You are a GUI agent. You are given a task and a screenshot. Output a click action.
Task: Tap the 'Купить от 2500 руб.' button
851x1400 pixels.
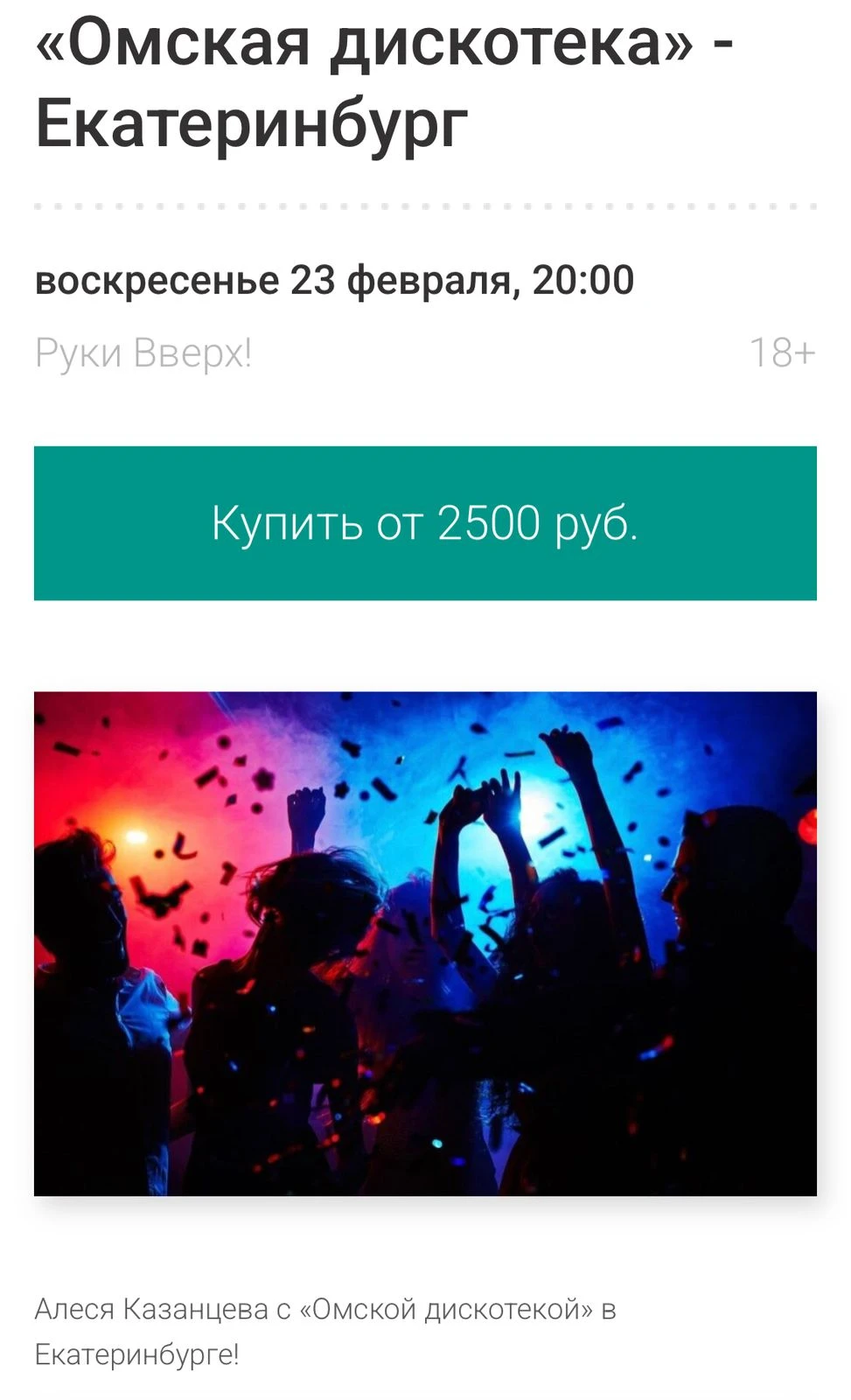pyautogui.click(x=425, y=523)
